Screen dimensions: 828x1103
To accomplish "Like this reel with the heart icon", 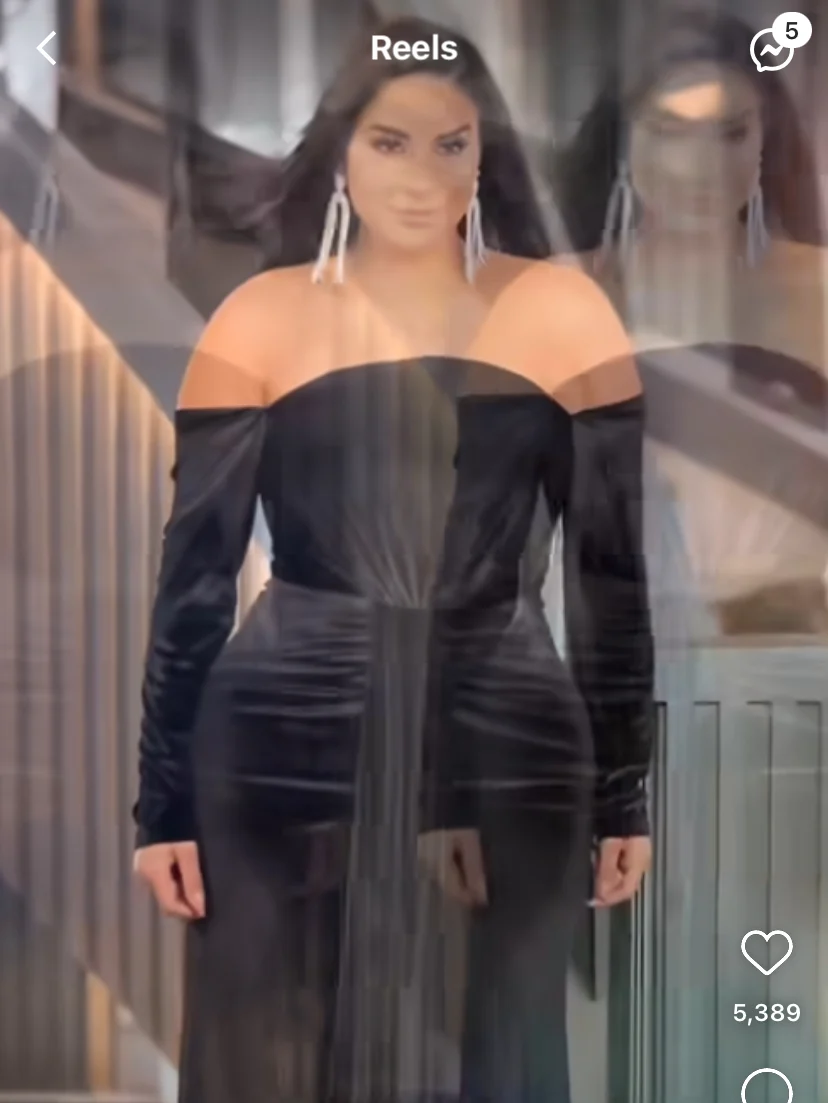I will [x=766, y=952].
